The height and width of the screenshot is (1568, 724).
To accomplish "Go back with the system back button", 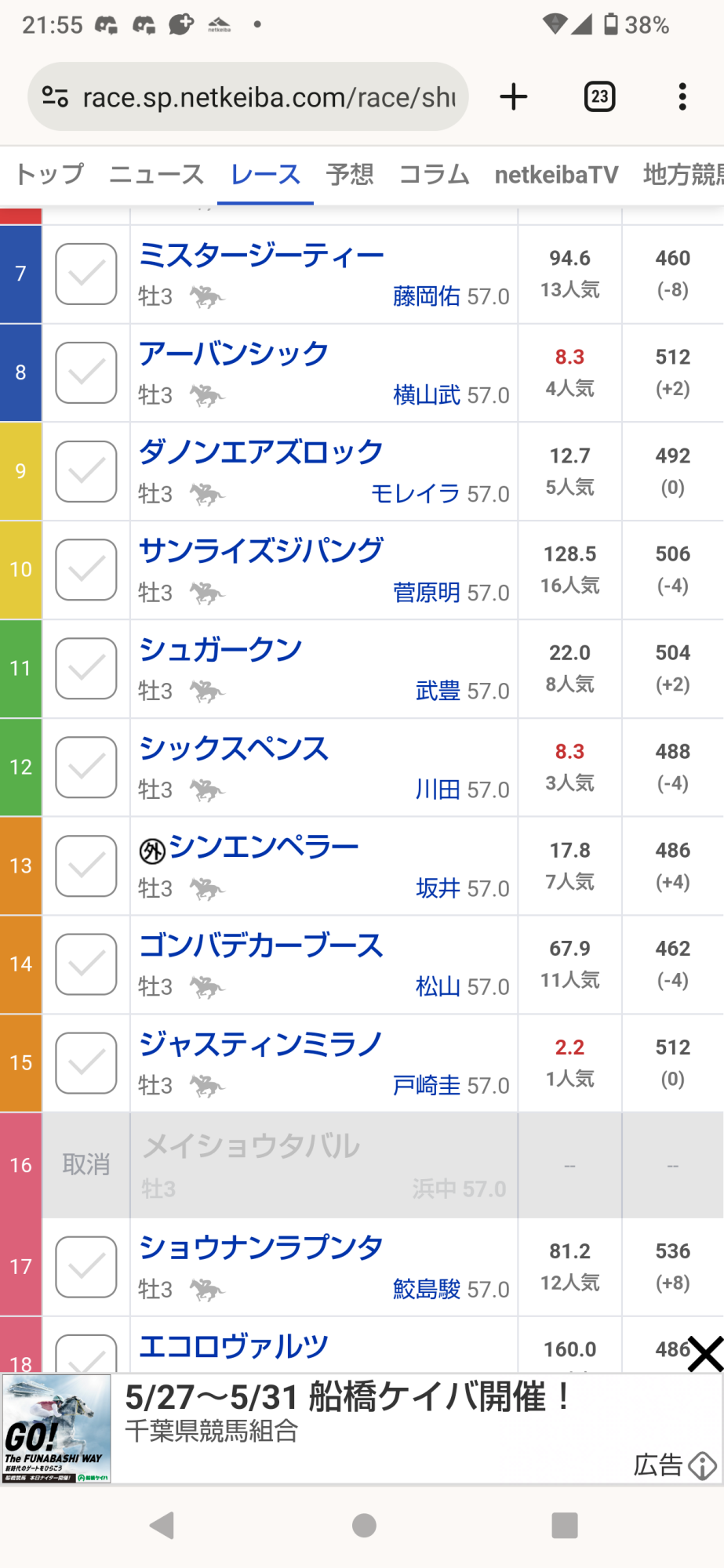I will pos(162,1526).
